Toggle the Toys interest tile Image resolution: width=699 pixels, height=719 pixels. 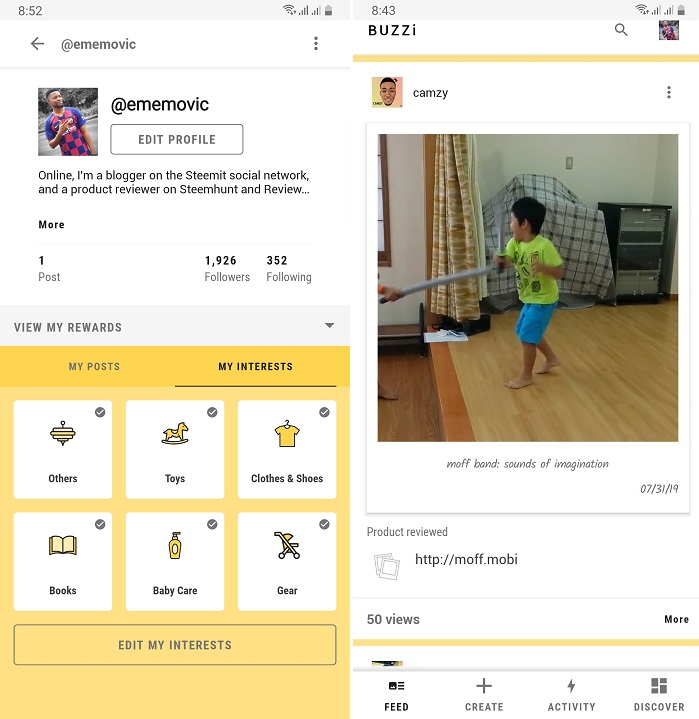pyautogui.click(x=175, y=449)
